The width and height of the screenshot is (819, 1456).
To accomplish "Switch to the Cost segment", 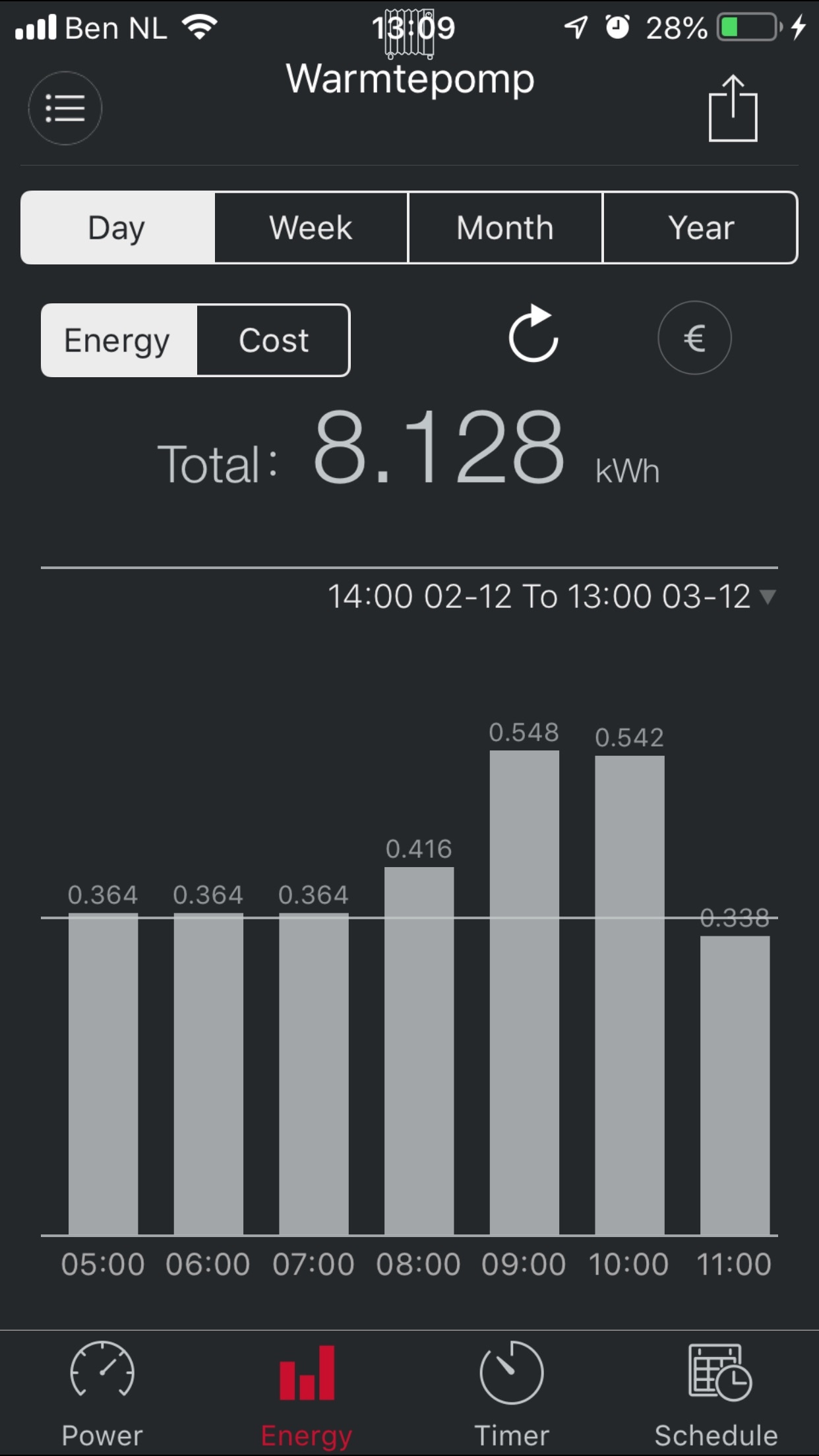I will [274, 340].
